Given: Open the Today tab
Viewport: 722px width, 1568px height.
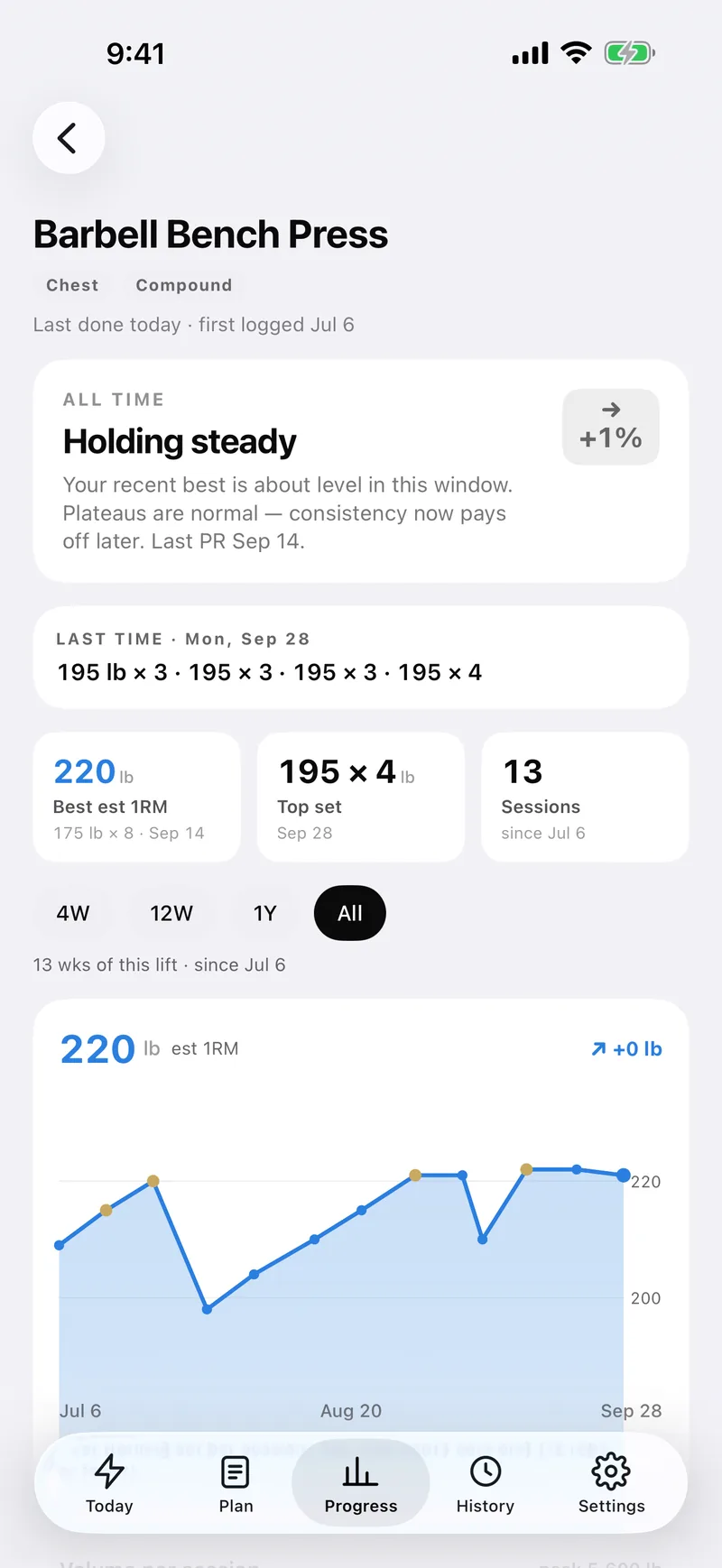Looking at the screenshot, I should click(x=109, y=1483).
